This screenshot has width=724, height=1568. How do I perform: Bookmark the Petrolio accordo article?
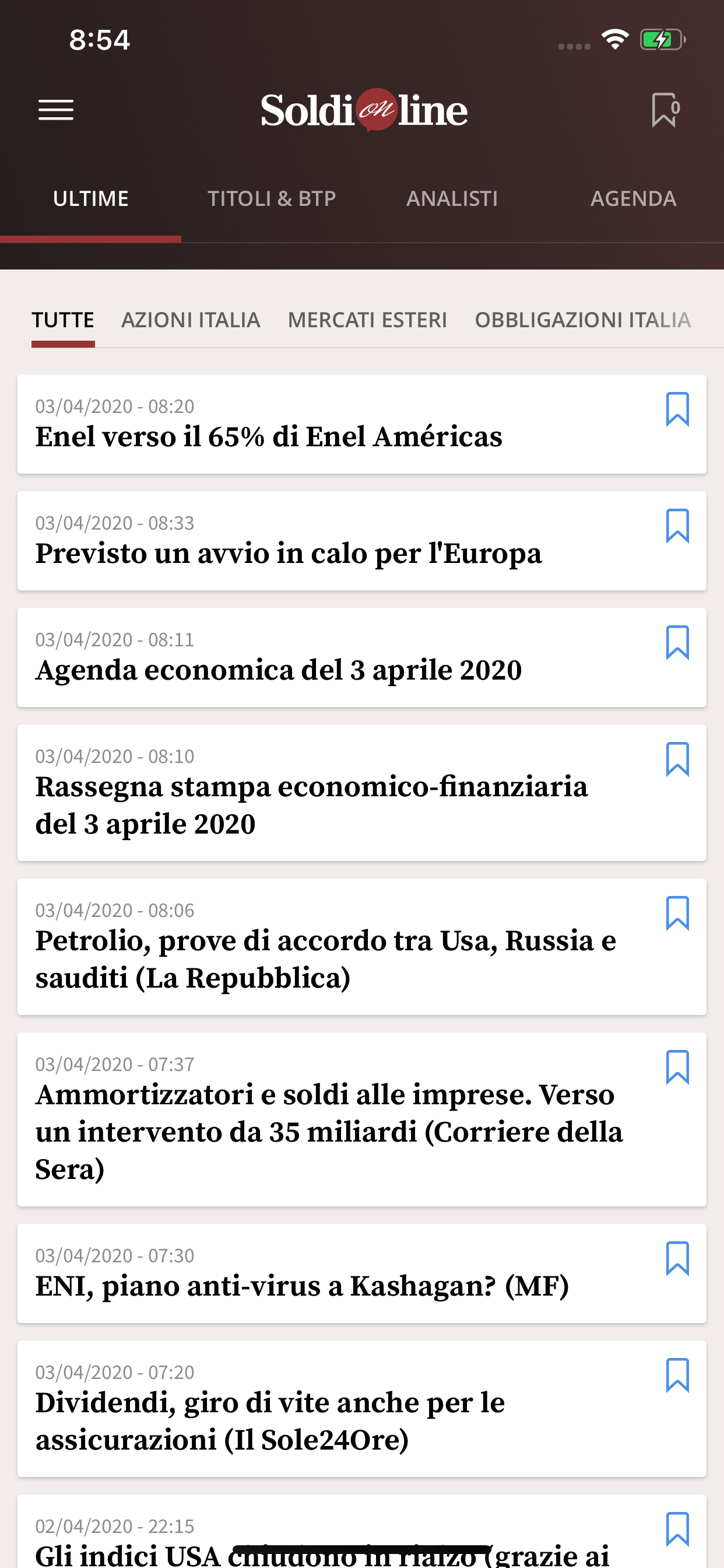(x=677, y=914)
